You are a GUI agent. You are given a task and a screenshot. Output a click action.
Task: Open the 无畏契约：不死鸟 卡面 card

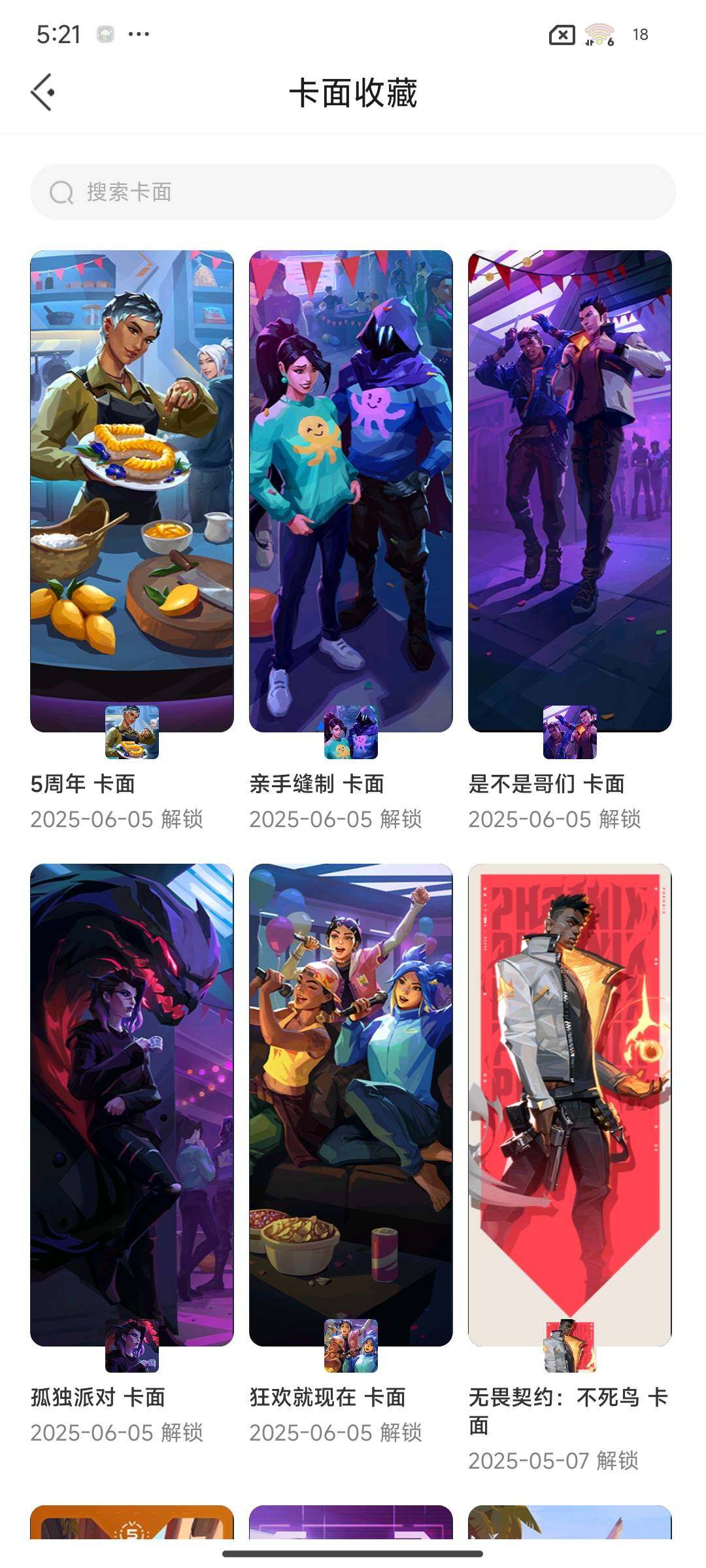(569, 1104)
